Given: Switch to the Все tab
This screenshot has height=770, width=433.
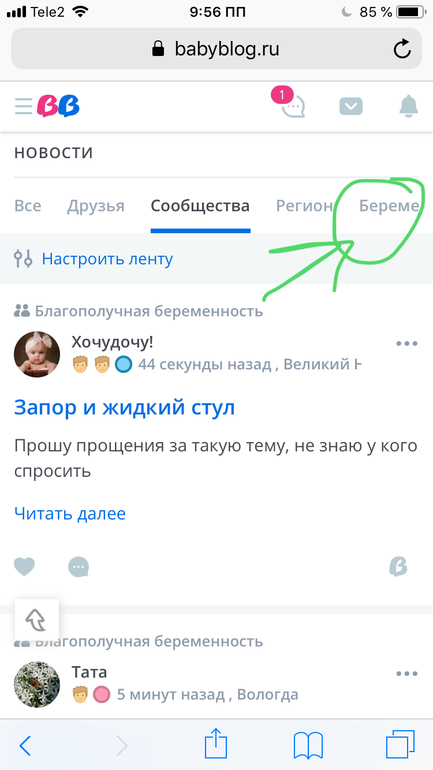Looking at the screenshot, I should pos(28,206).
